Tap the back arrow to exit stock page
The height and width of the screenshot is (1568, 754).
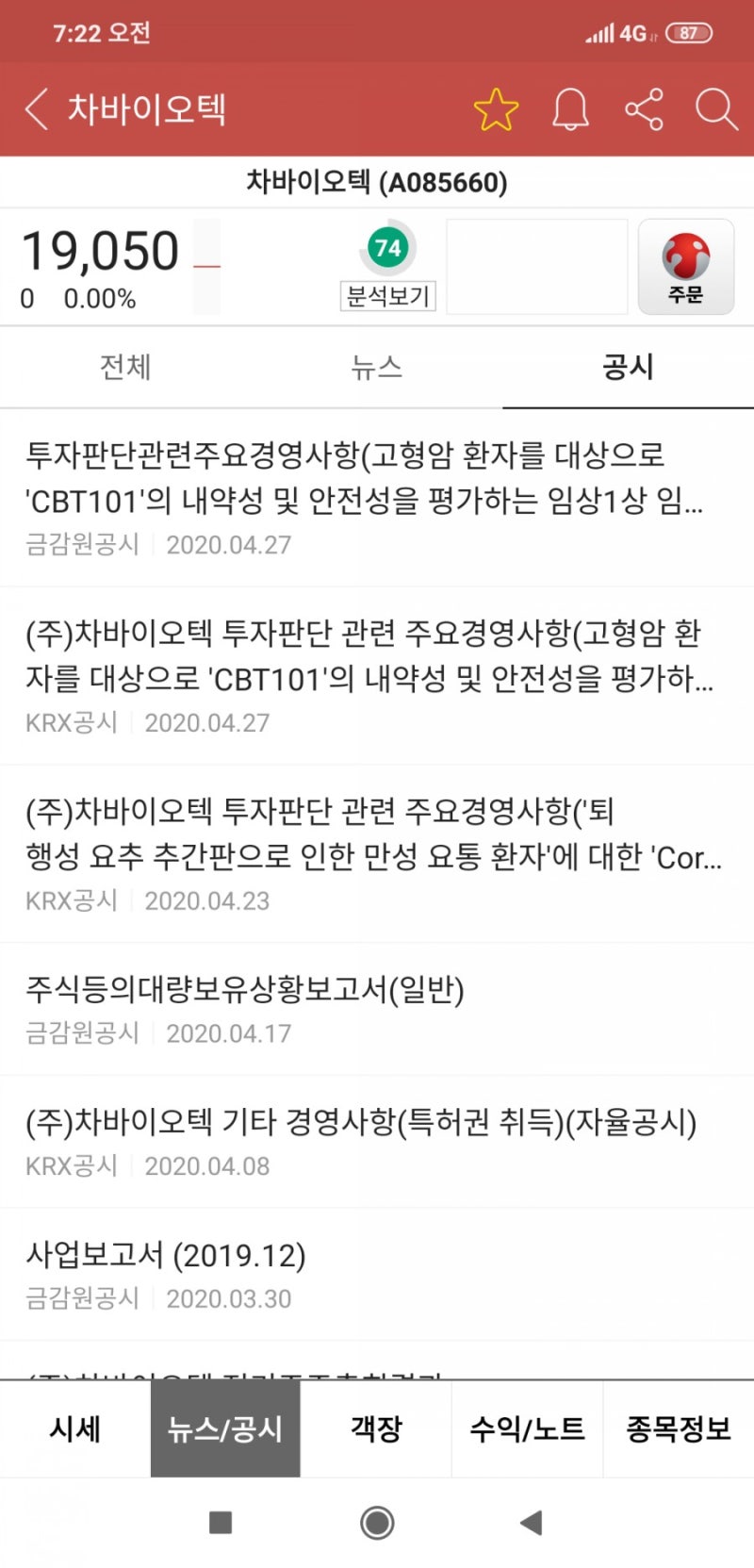click(x=36, y=108)
